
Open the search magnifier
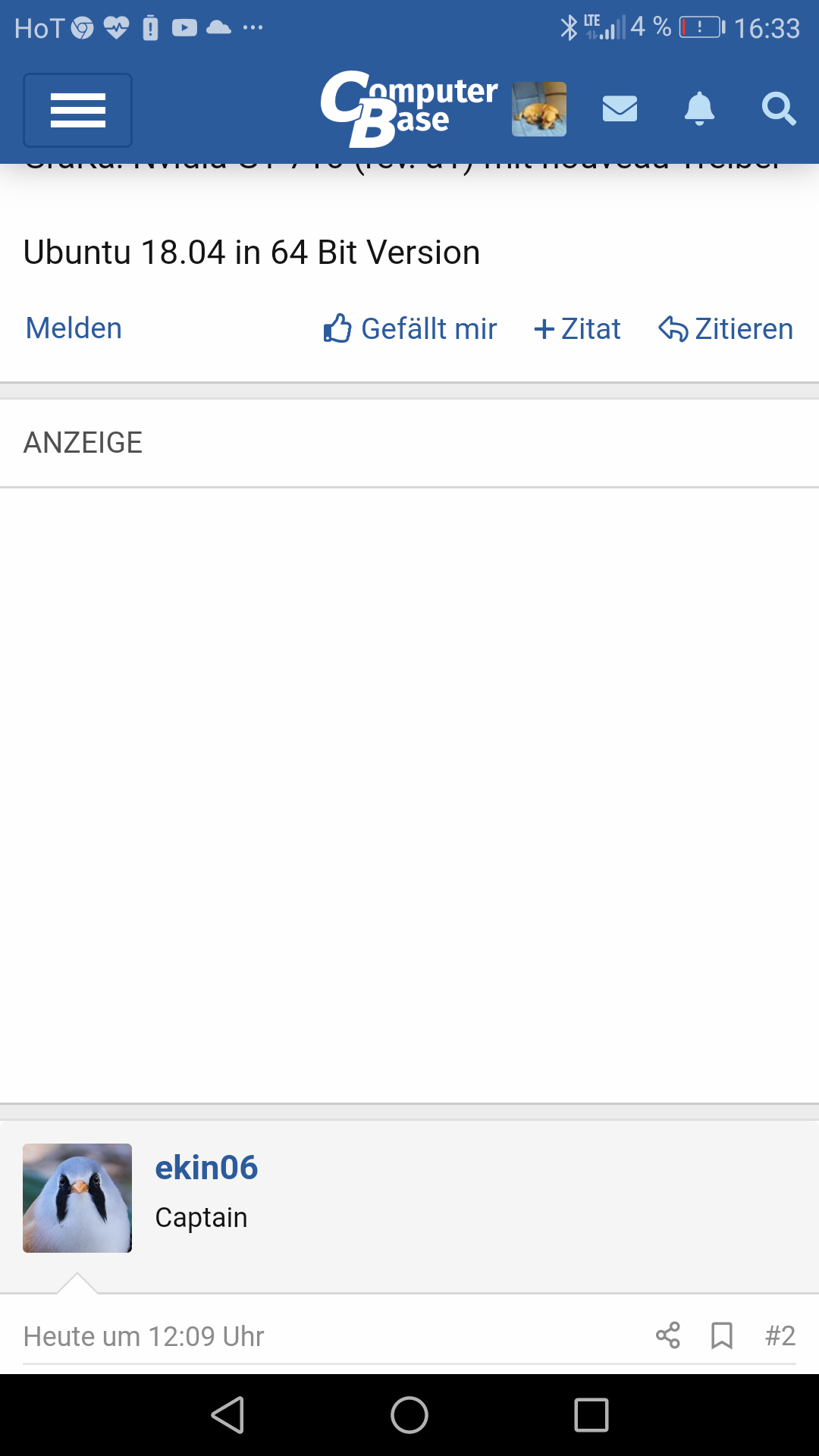coord(778,109)
